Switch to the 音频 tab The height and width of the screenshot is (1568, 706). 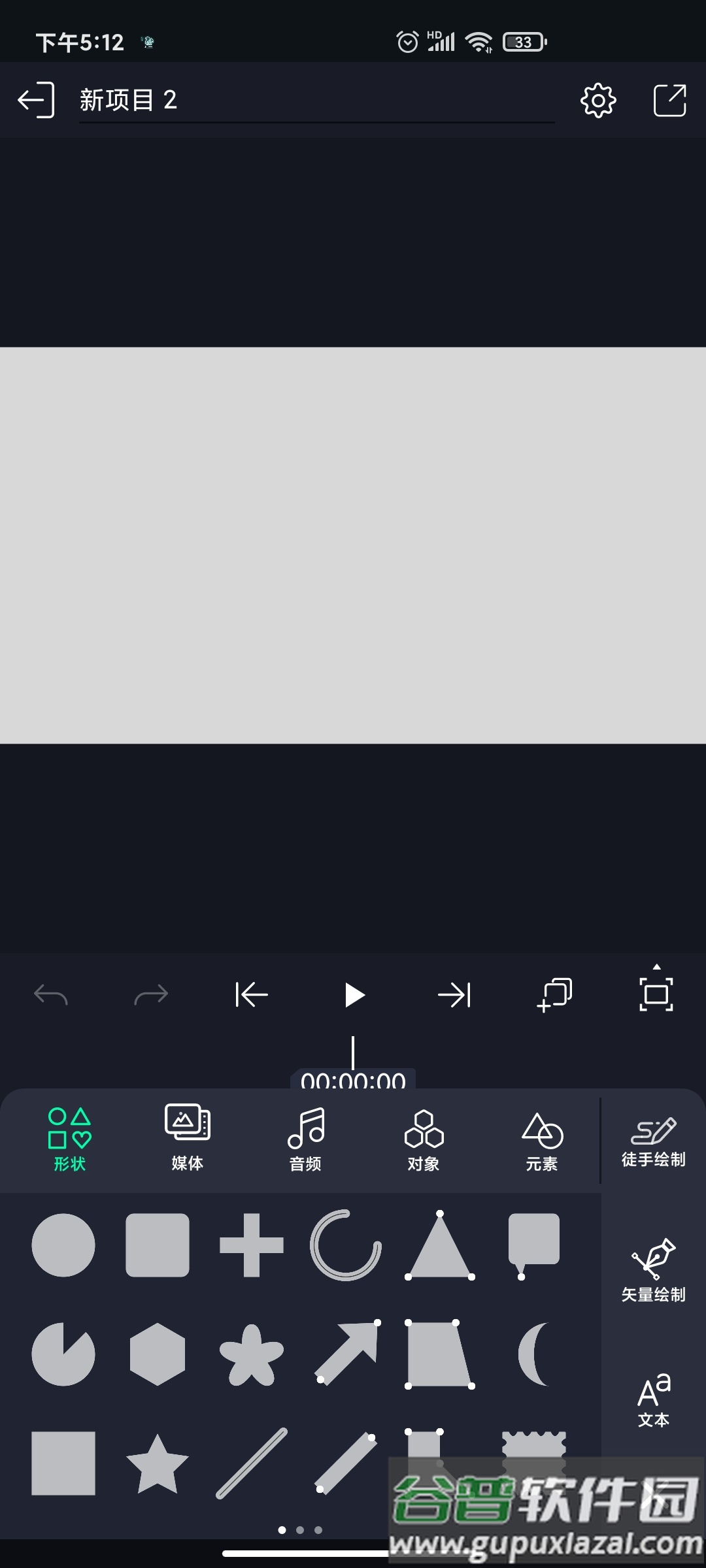305,1137
